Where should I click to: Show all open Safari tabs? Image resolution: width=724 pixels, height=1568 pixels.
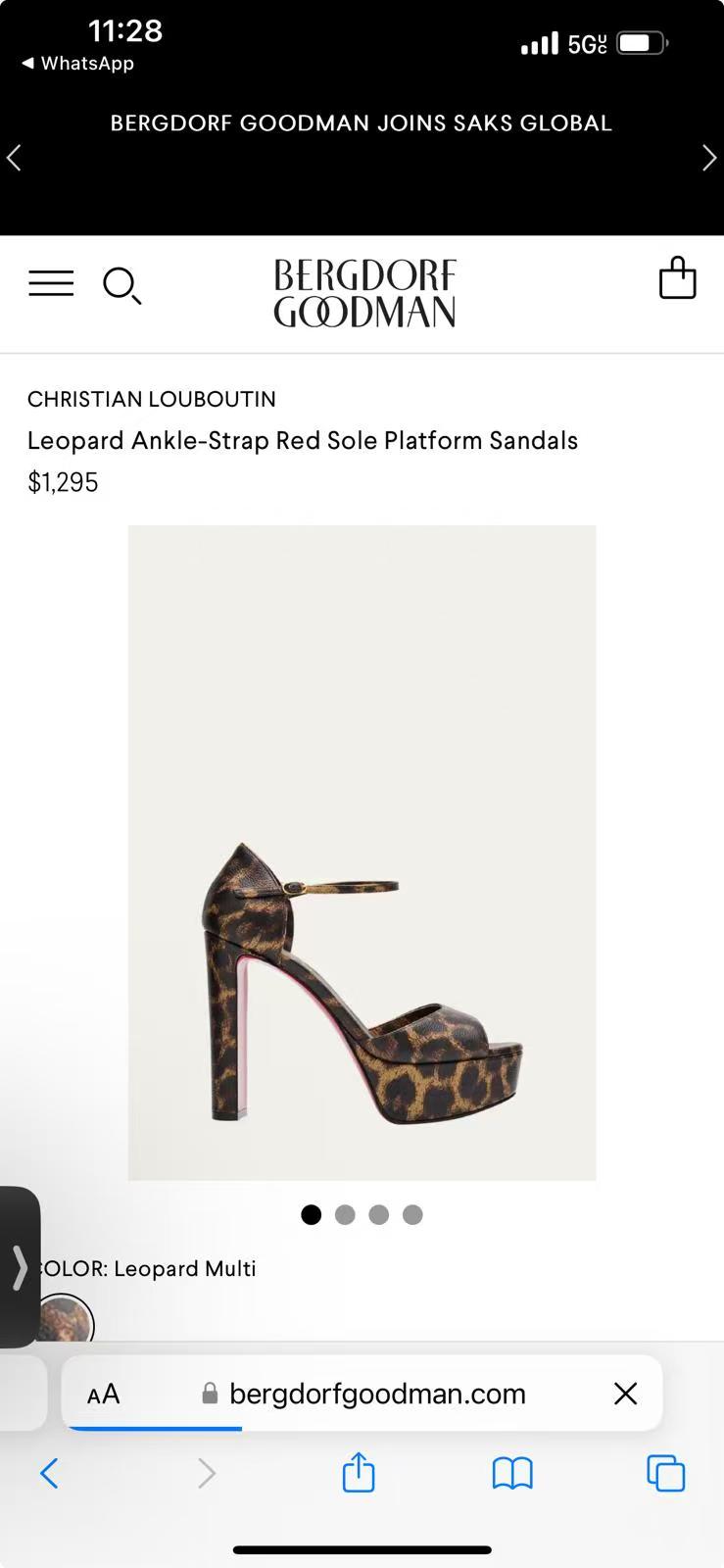pos(665,1473)
